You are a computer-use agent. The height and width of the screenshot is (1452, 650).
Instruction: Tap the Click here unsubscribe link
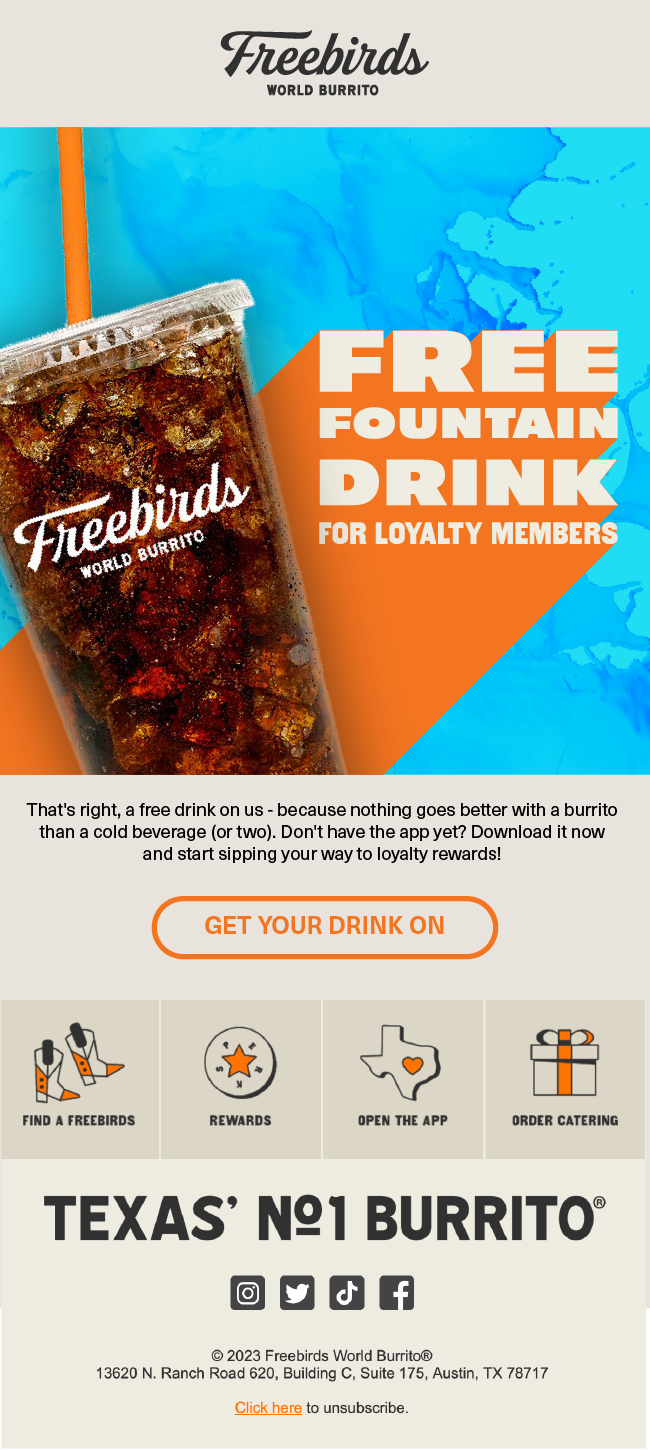coord(268,1408)
